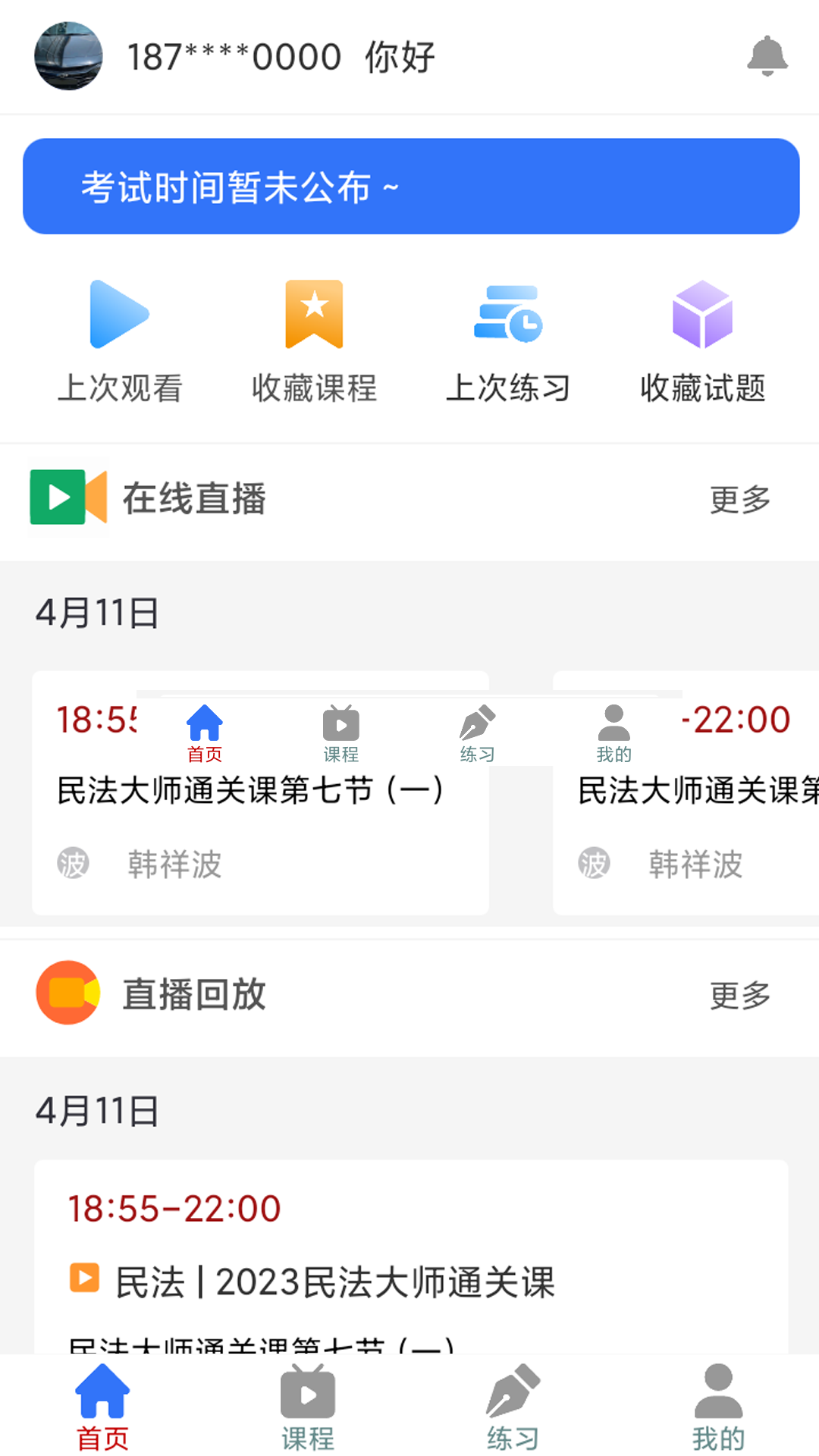Screen dimensions: 819x1456
Task: Open 更多 next to 直播回放
Action: point(740,996)
